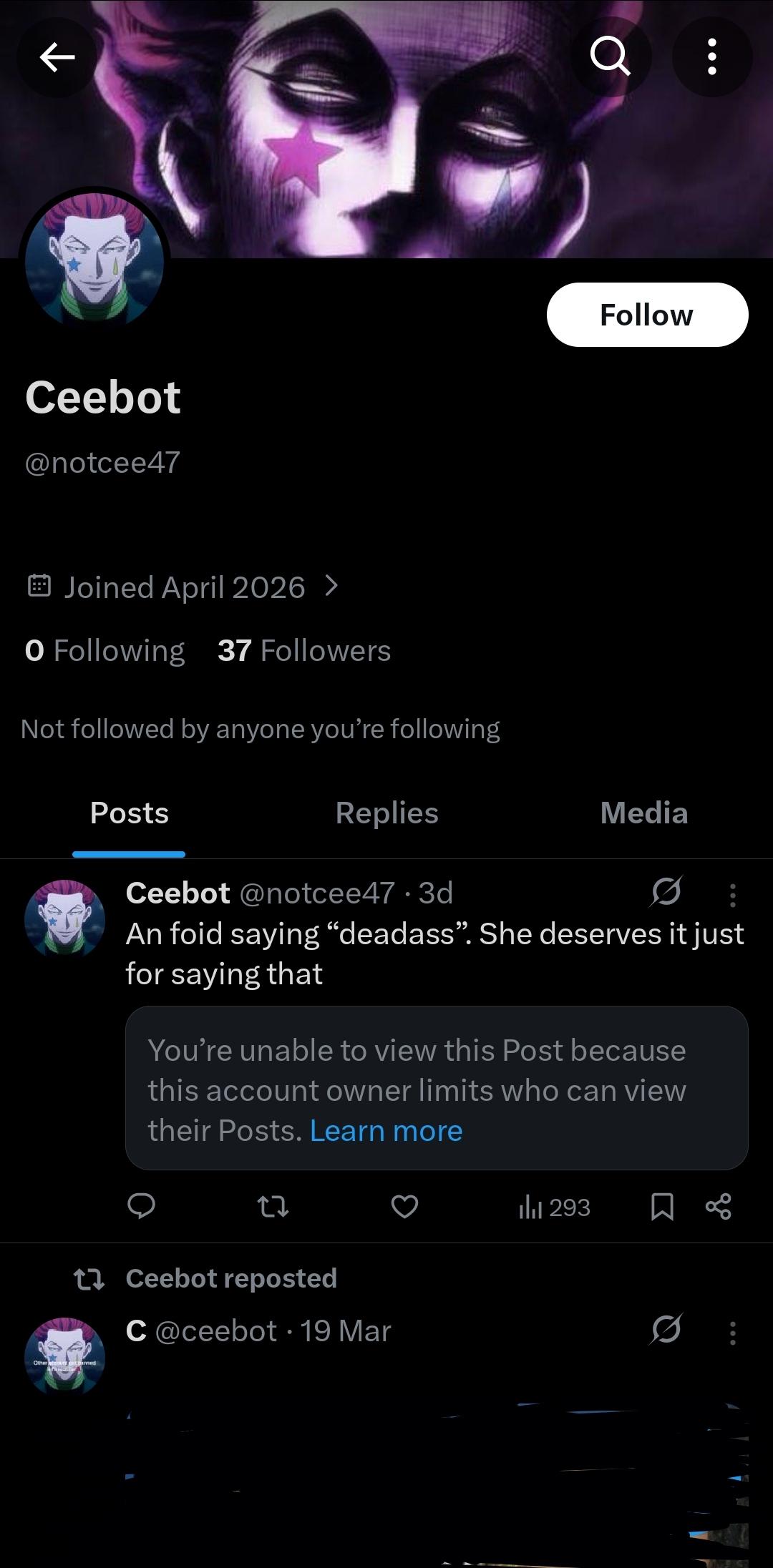View the 37 Followers list
This screenshot has width=773, height=1568.
304,651
